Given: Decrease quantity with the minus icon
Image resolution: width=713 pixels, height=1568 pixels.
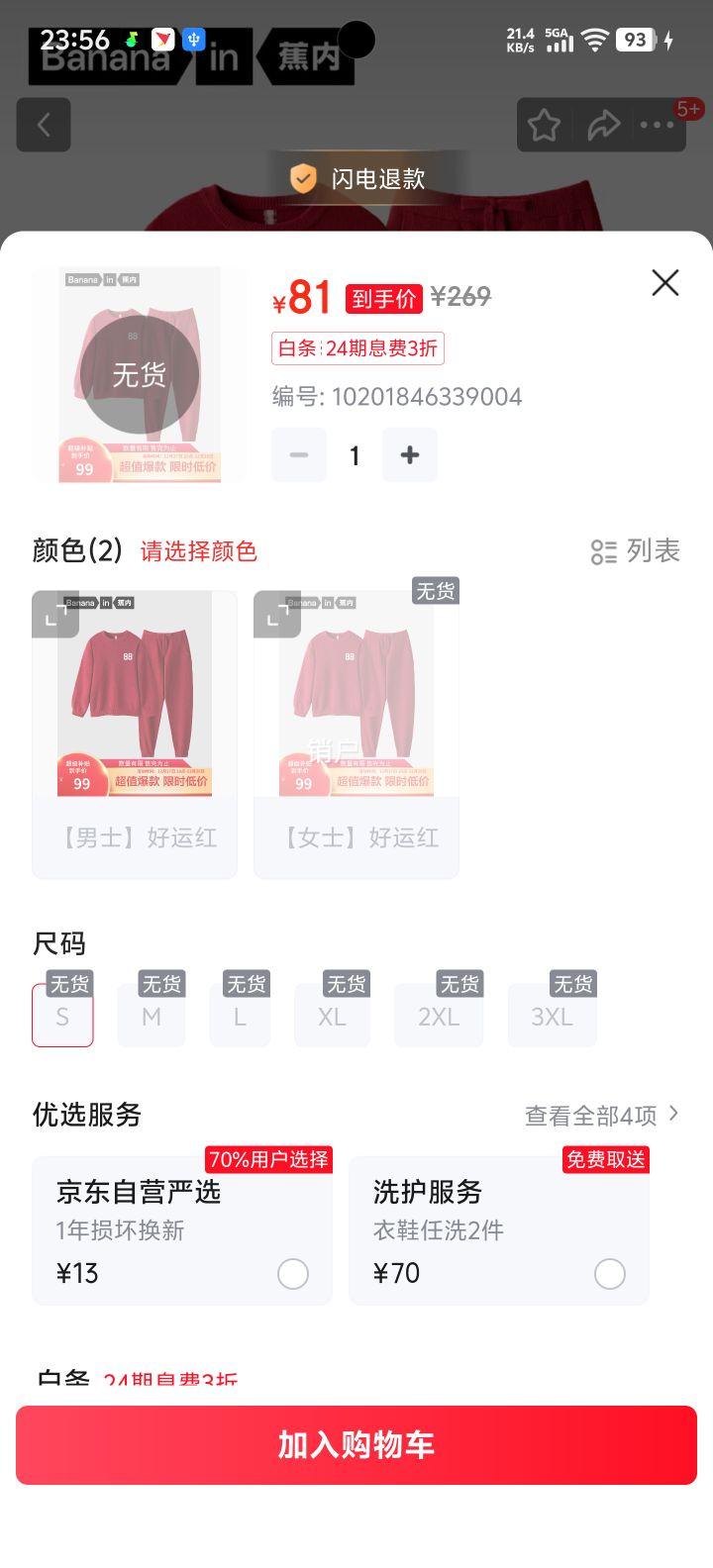Looking at the screenshot, I should click(298, 455).
